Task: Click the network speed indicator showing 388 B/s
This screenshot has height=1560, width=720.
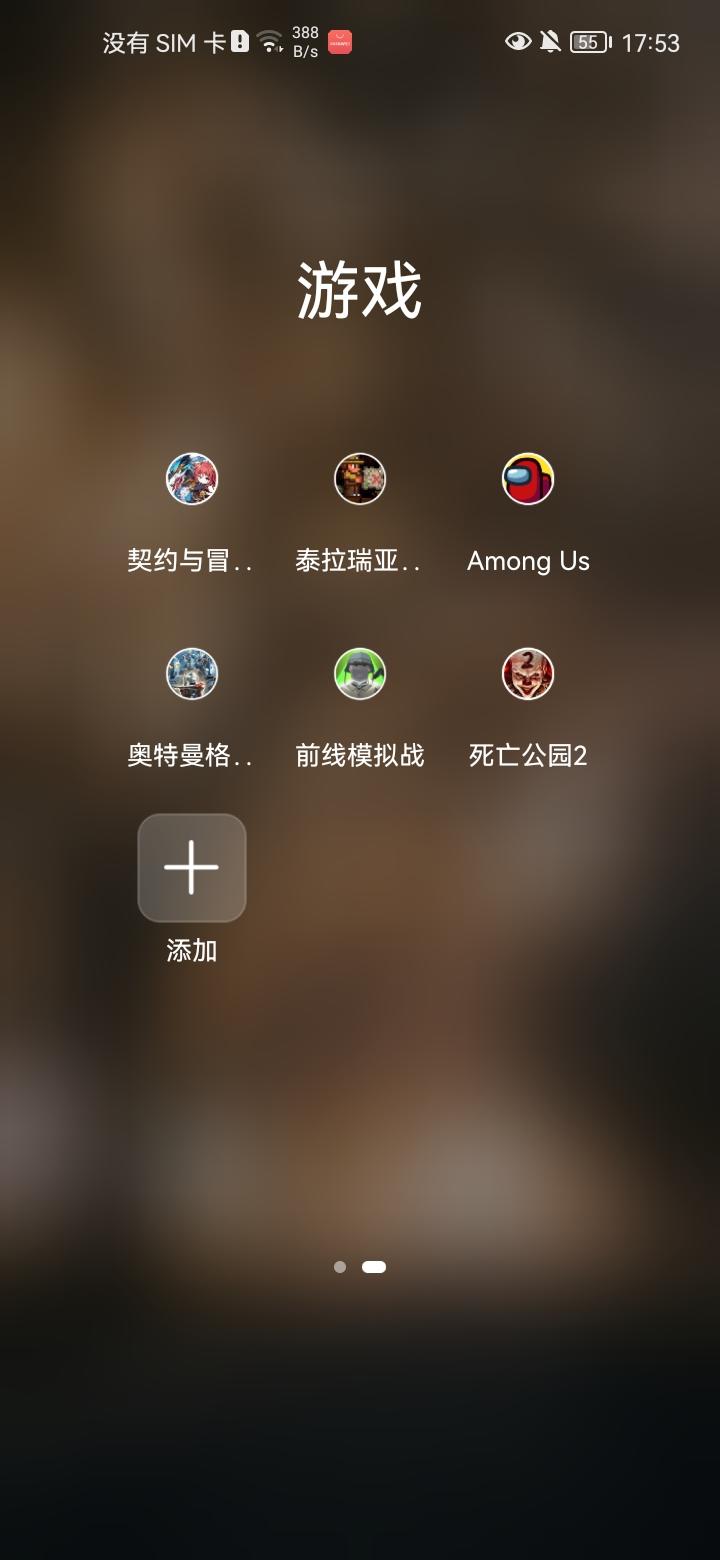Action: point(303,43)
